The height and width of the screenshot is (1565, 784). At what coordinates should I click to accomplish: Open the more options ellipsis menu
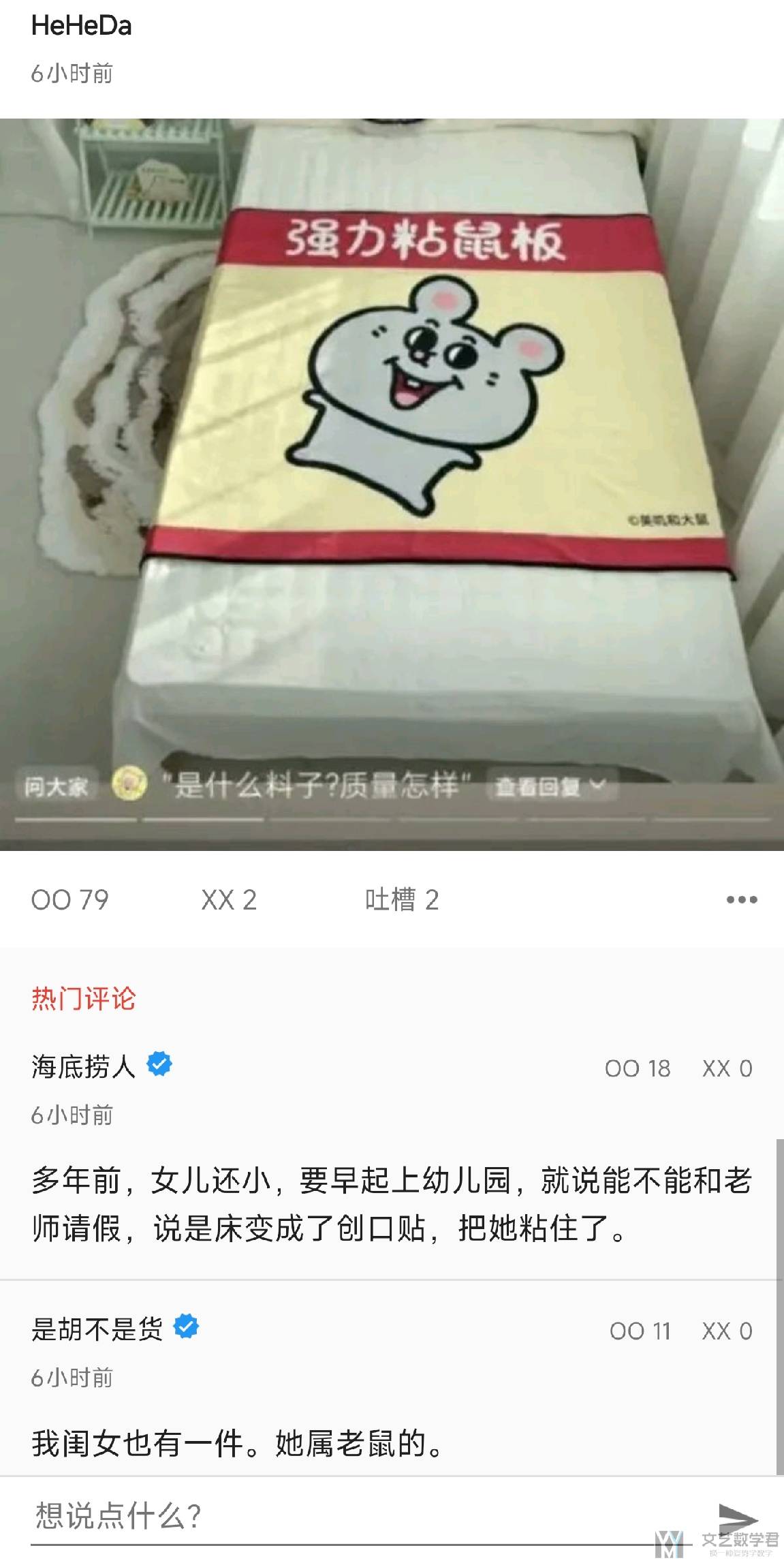click(x=742, y=901)
